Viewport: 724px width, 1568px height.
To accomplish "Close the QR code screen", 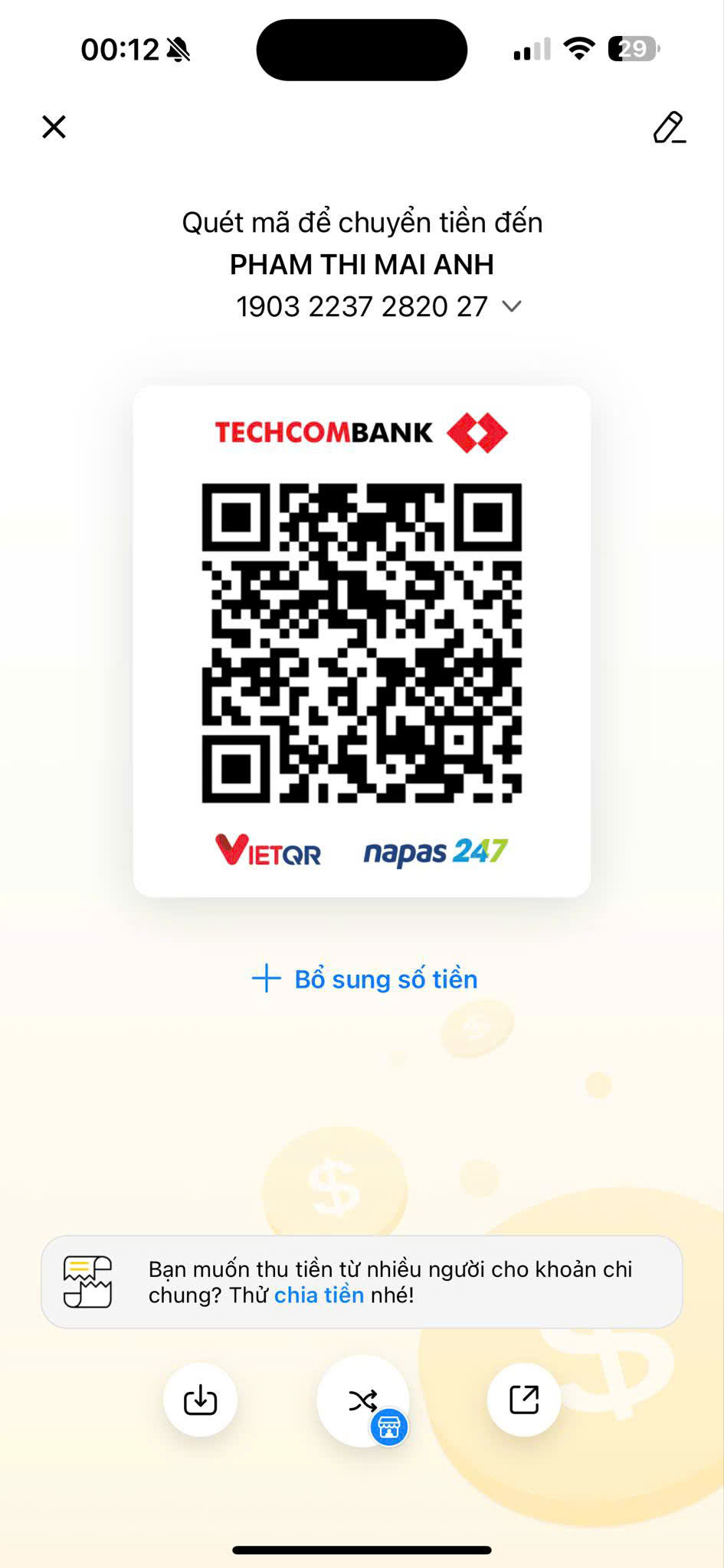I will tap(54, 126).
